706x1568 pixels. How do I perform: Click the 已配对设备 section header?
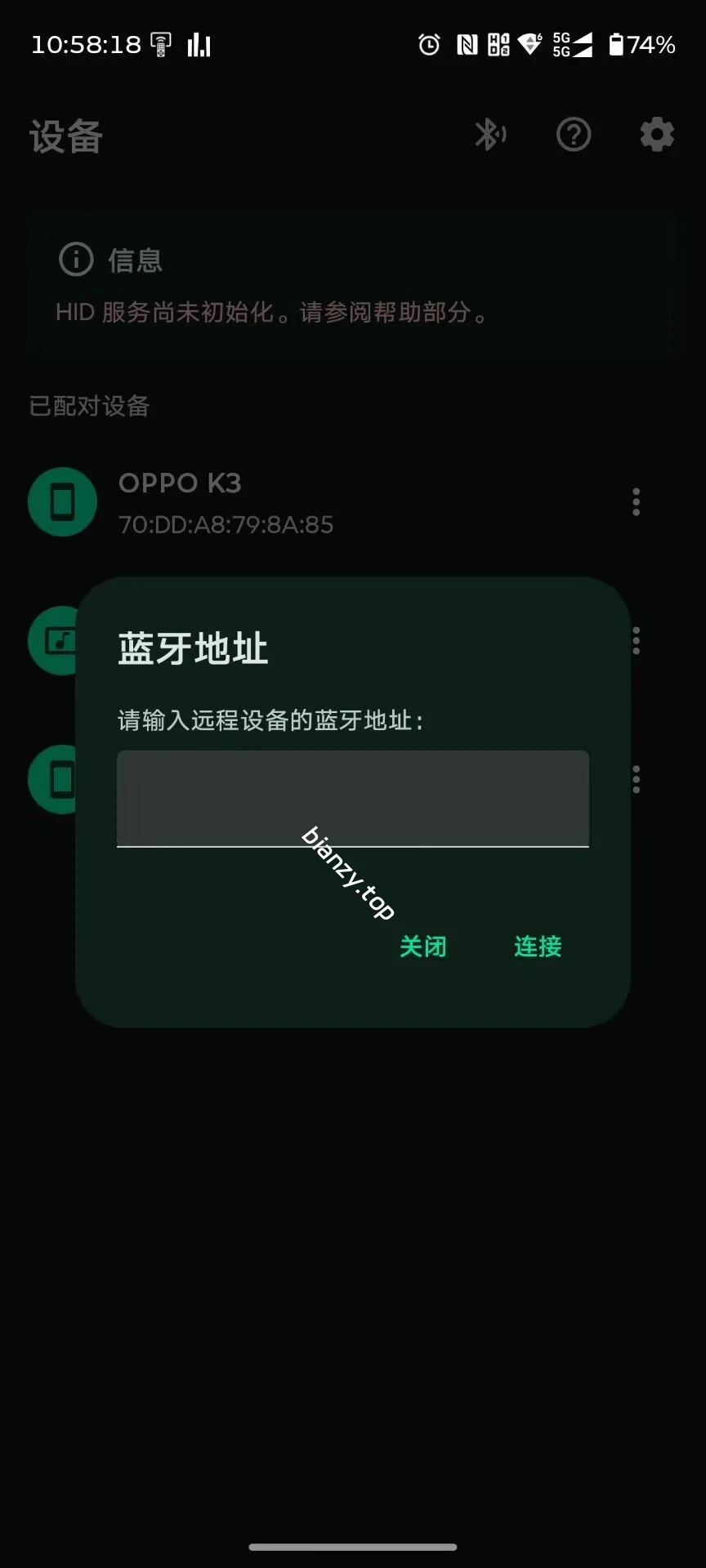(x=90, y=406)
